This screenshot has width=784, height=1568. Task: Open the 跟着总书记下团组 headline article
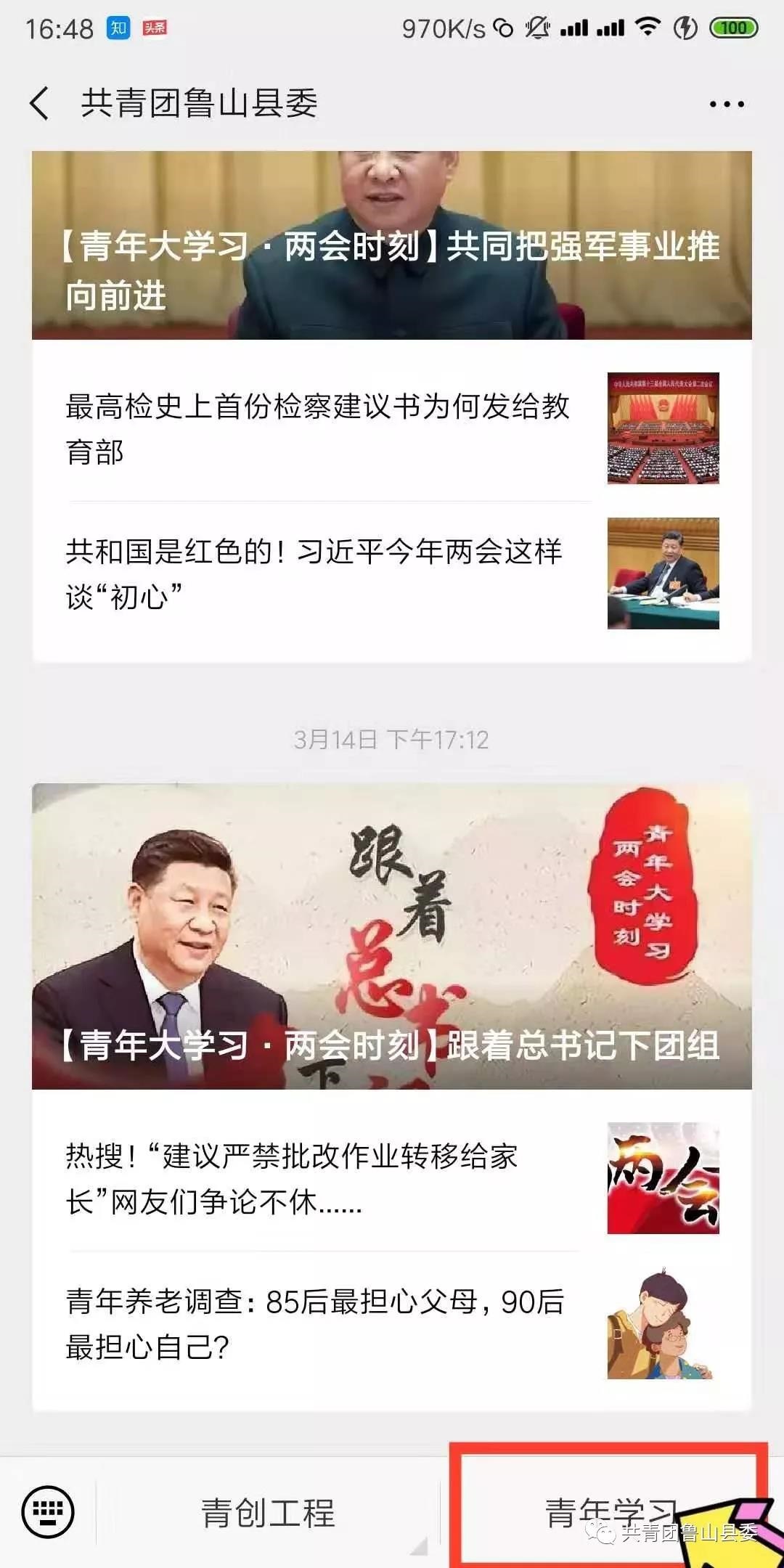[392, 936]
